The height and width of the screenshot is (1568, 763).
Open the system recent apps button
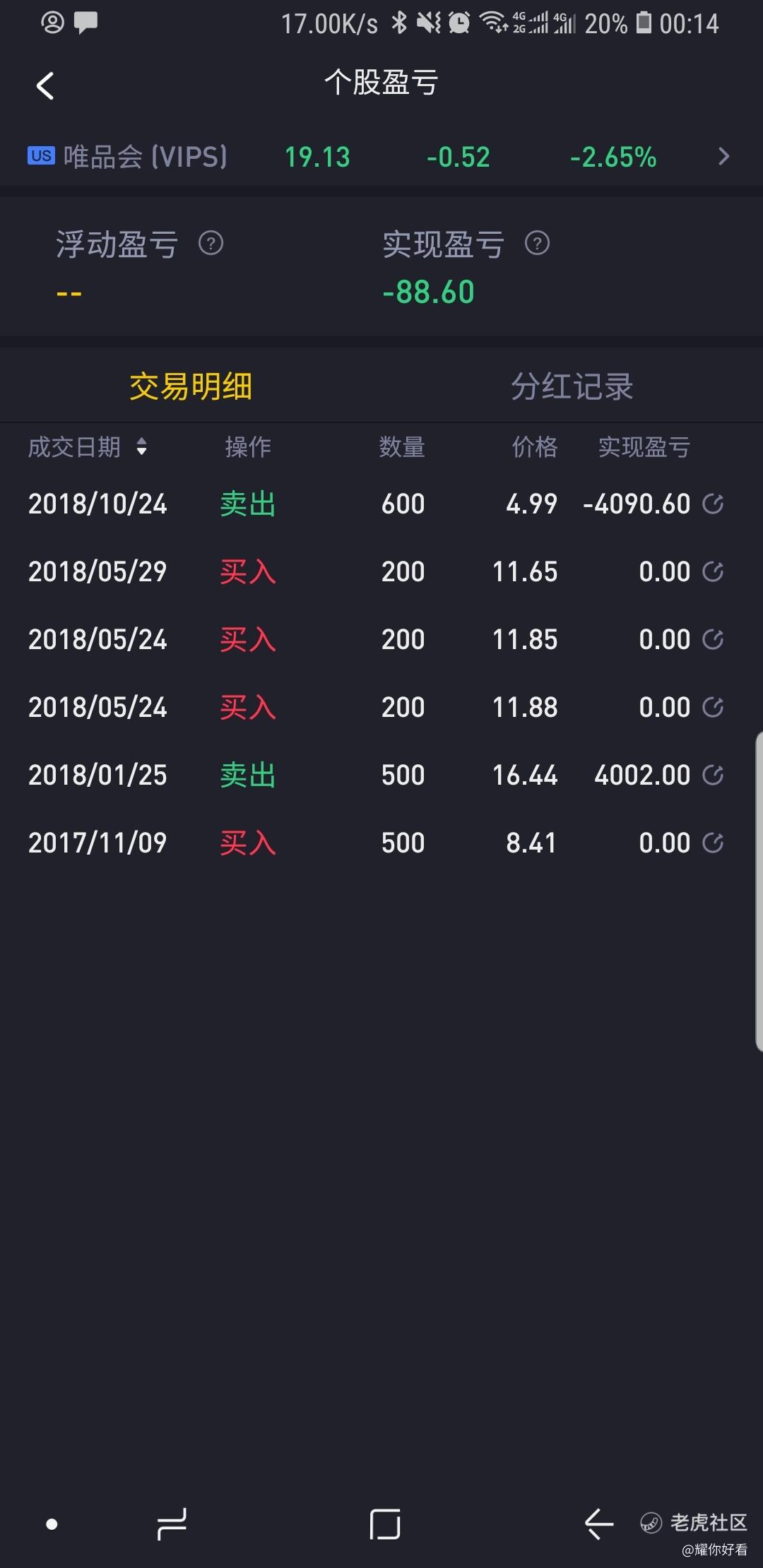click(x=172, y=1524)
